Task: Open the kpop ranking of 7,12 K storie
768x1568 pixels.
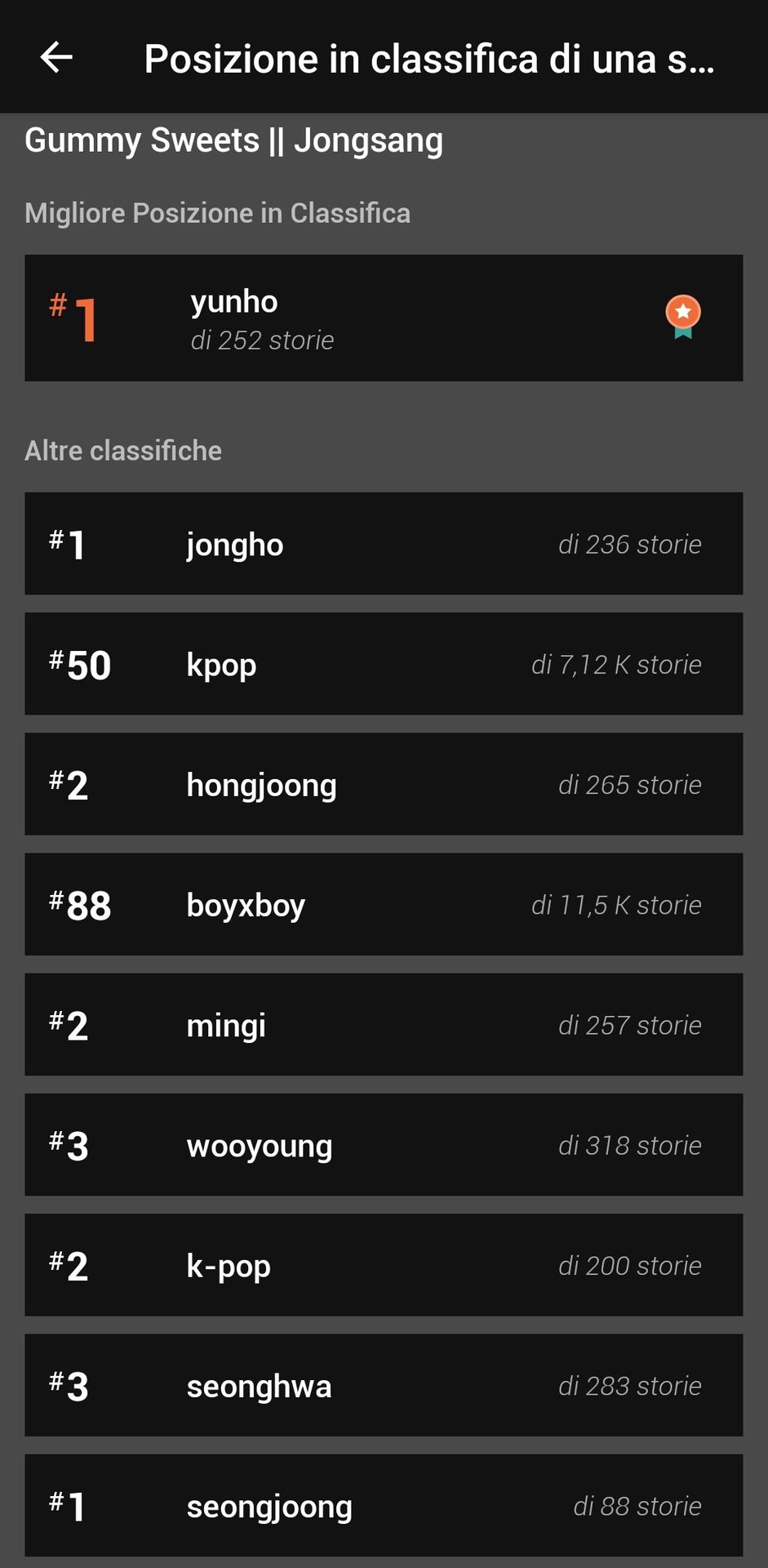Action: click(384, 664)
